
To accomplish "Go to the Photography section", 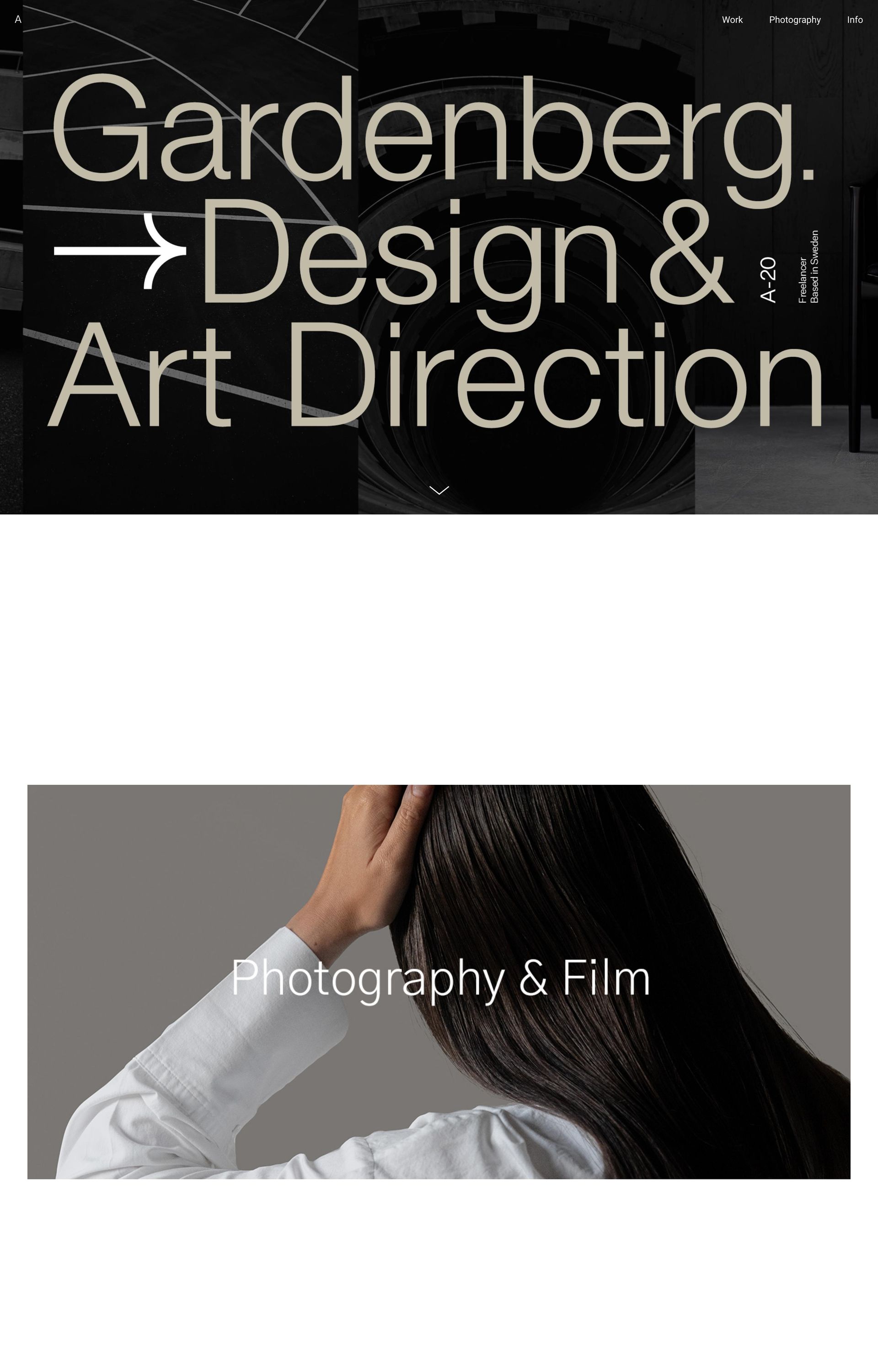I will coord(794,20).
